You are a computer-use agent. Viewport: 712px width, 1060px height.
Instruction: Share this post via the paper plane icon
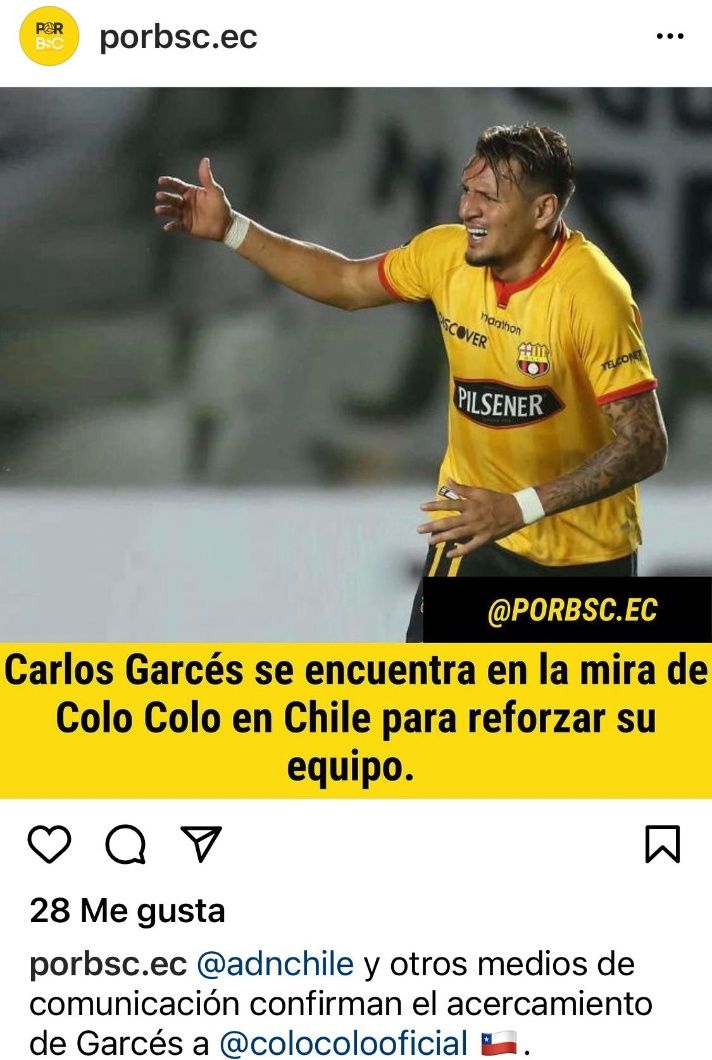[x=203, y=845]
